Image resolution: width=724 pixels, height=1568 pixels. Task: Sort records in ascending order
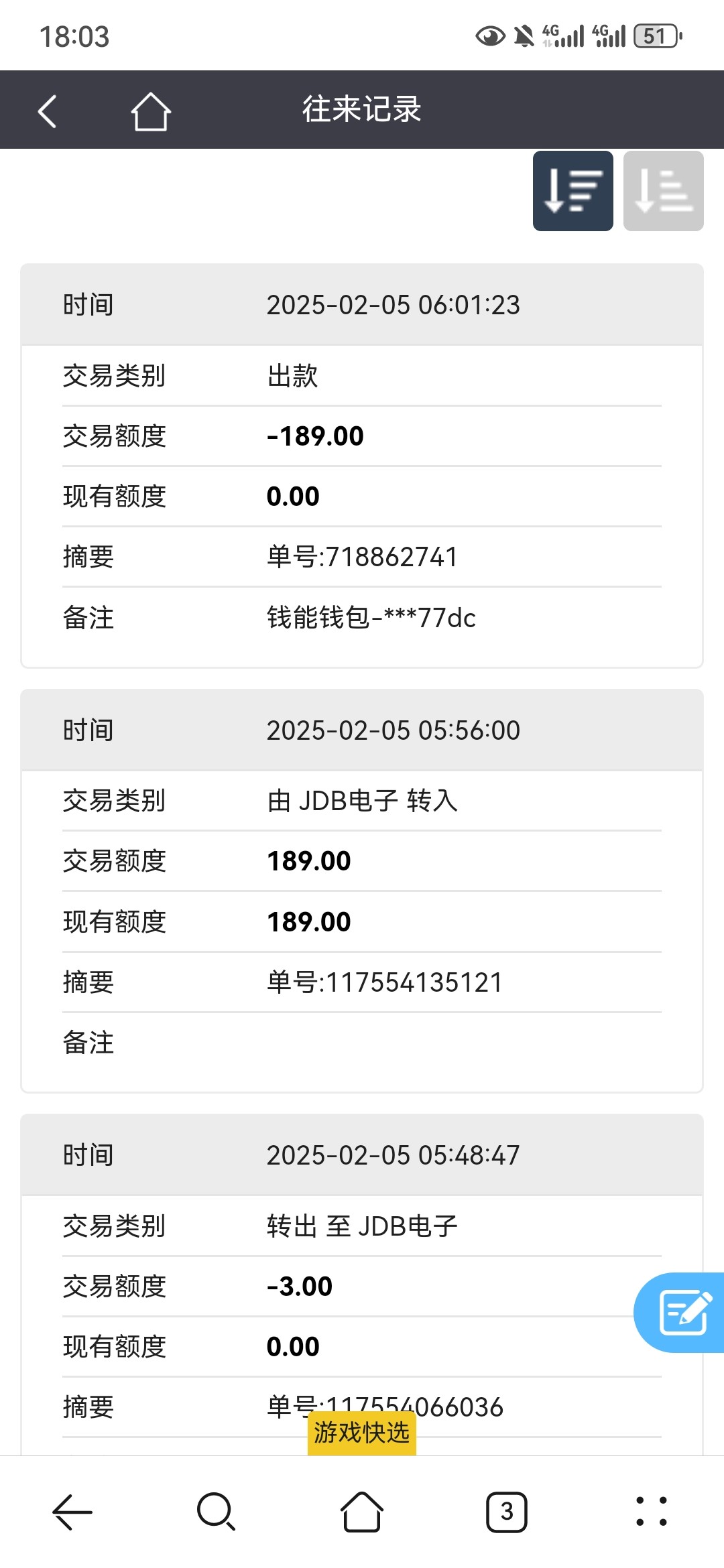click(663, 191)
